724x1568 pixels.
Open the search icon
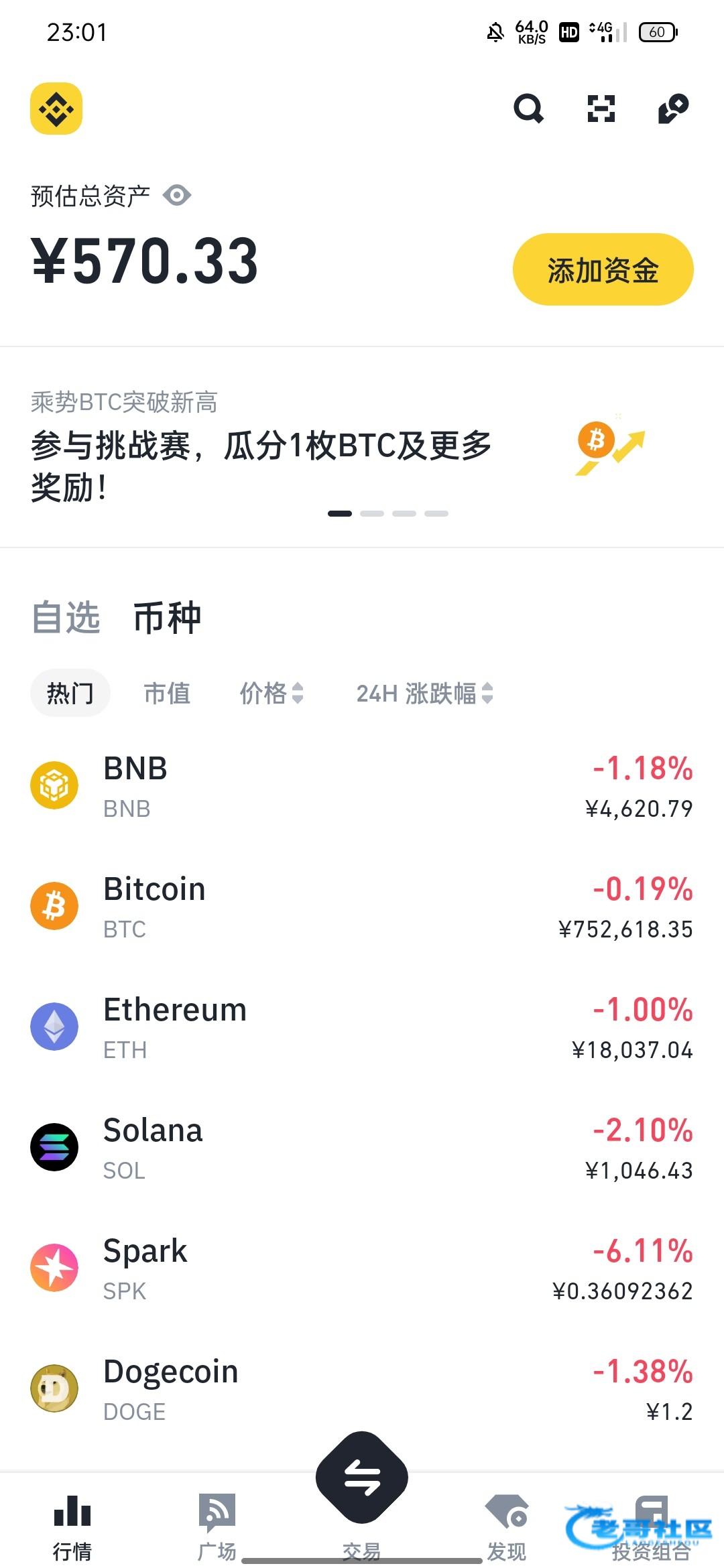(528, 109)
